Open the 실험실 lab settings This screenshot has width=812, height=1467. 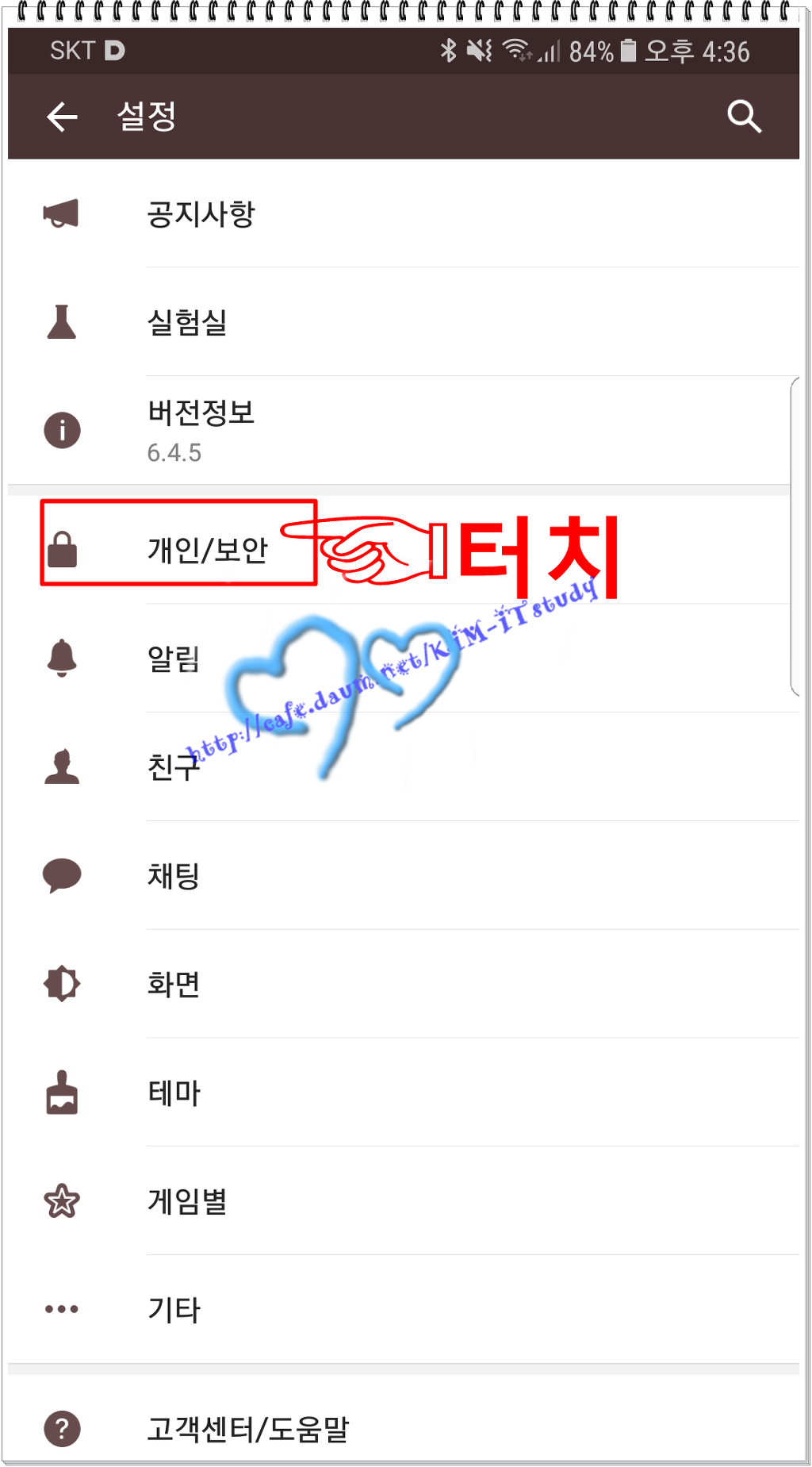point(188,322)
